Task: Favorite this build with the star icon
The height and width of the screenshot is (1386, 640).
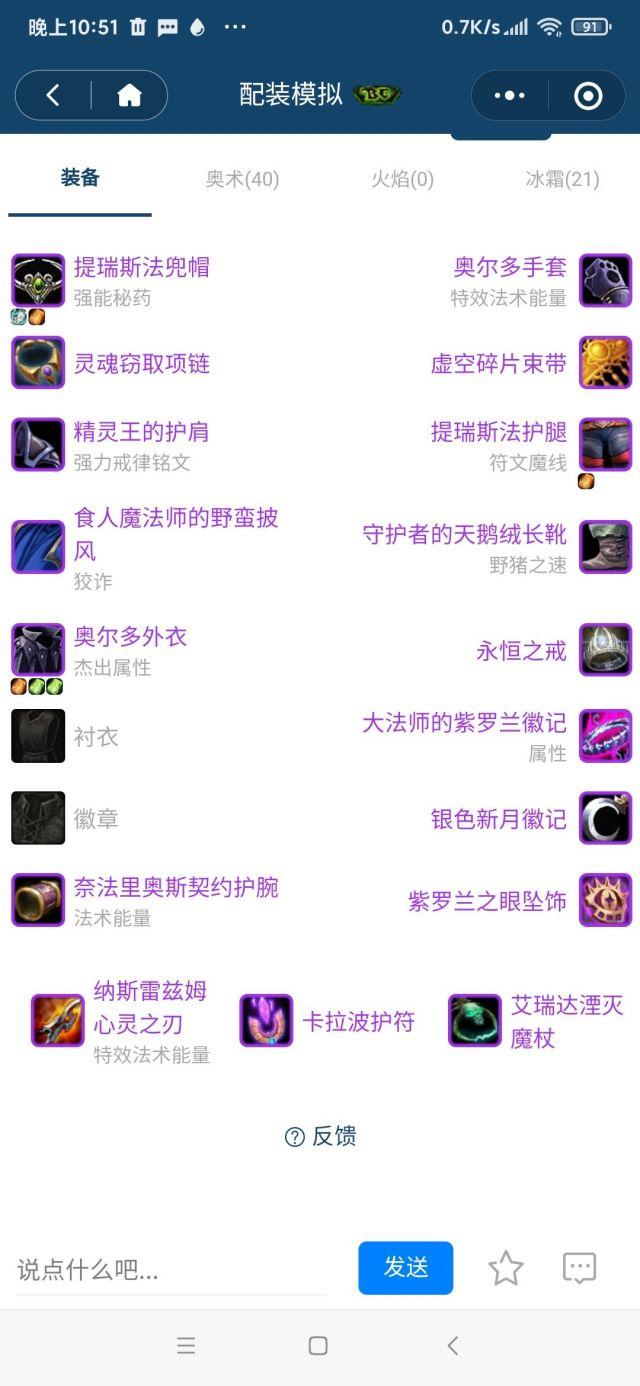Action: [506, 1268]
